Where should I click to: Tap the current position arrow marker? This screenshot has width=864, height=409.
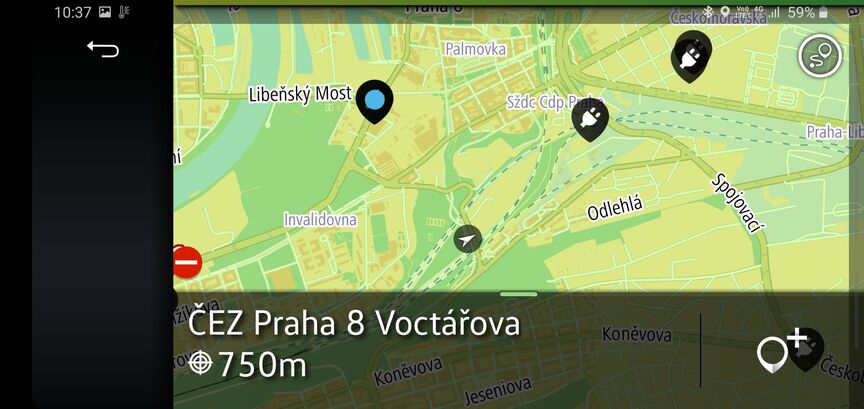click(467, 239)
